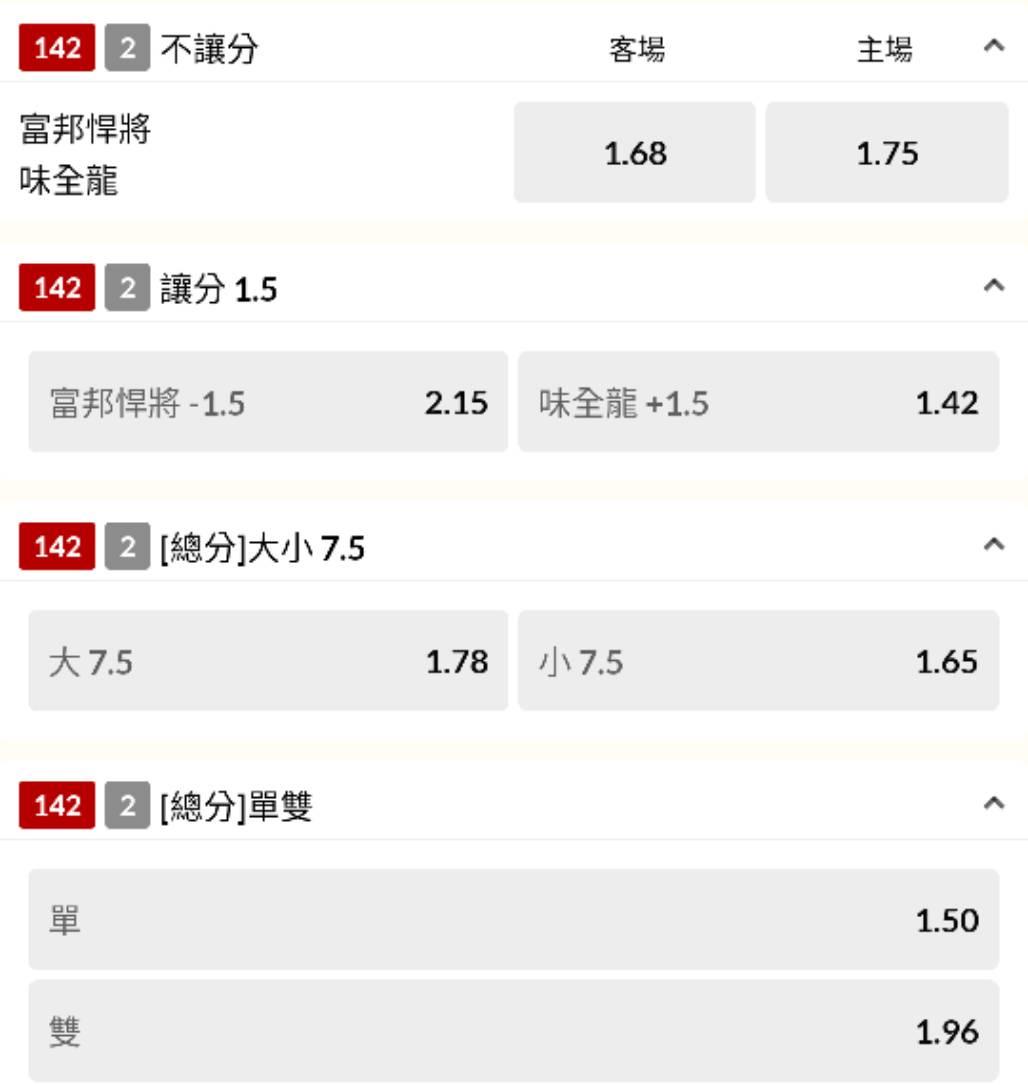Pick 雙 even total at 1.96

click(513, 1031)
